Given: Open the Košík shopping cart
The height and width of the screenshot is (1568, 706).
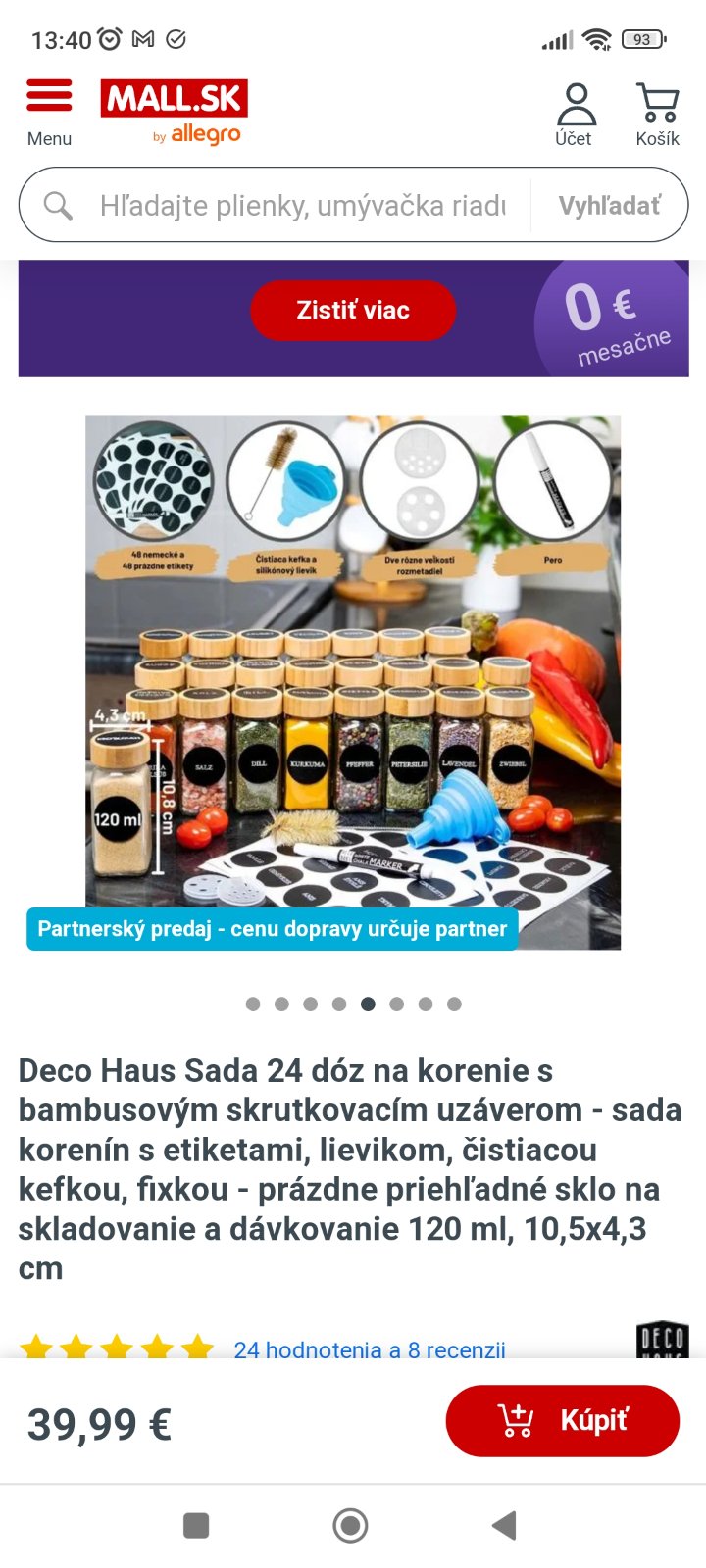Looking at the screenshot, I should pos(657,115).
